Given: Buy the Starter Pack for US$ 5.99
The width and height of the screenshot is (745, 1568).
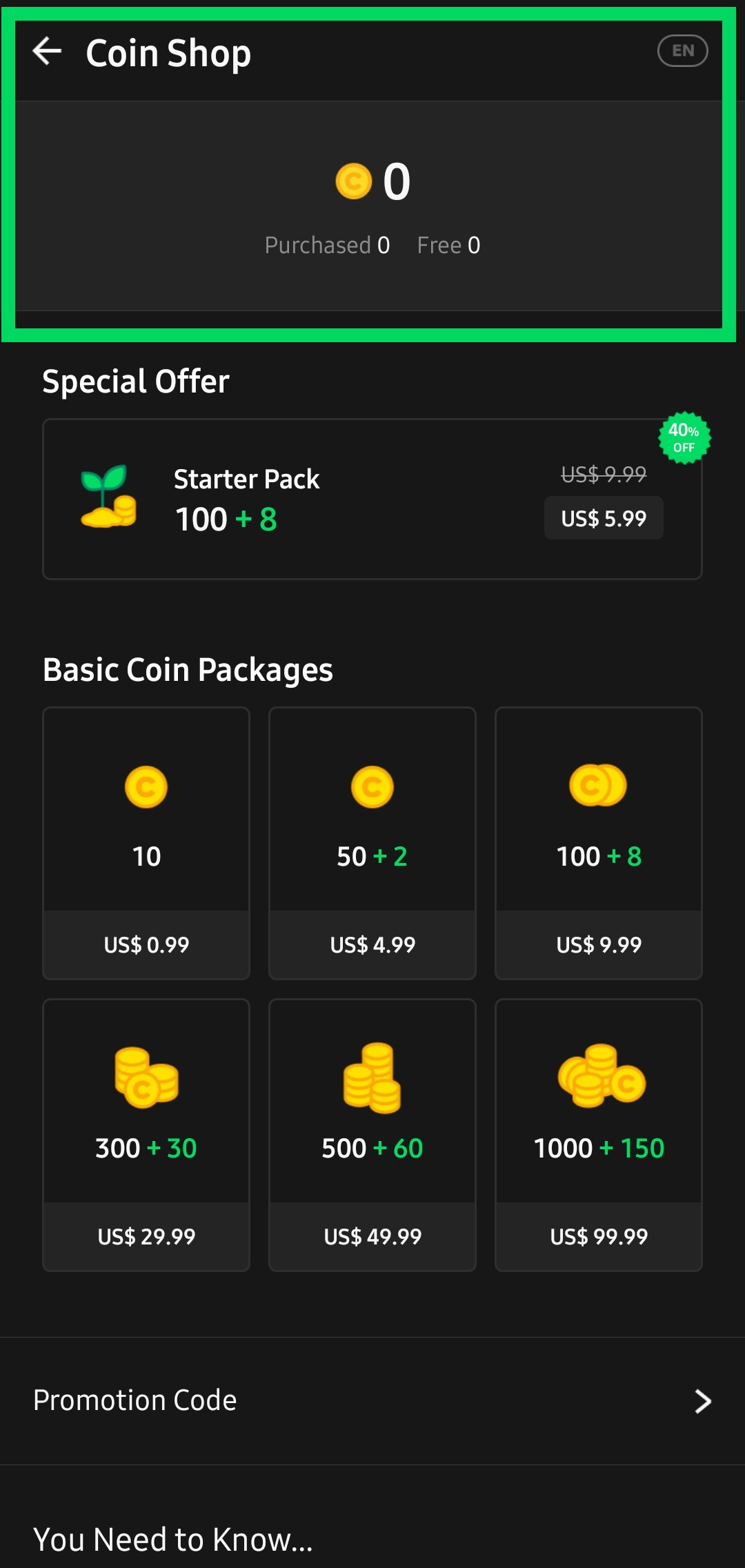Looking at the screenshot, I should pyautogui.click(x=603, y=517).
